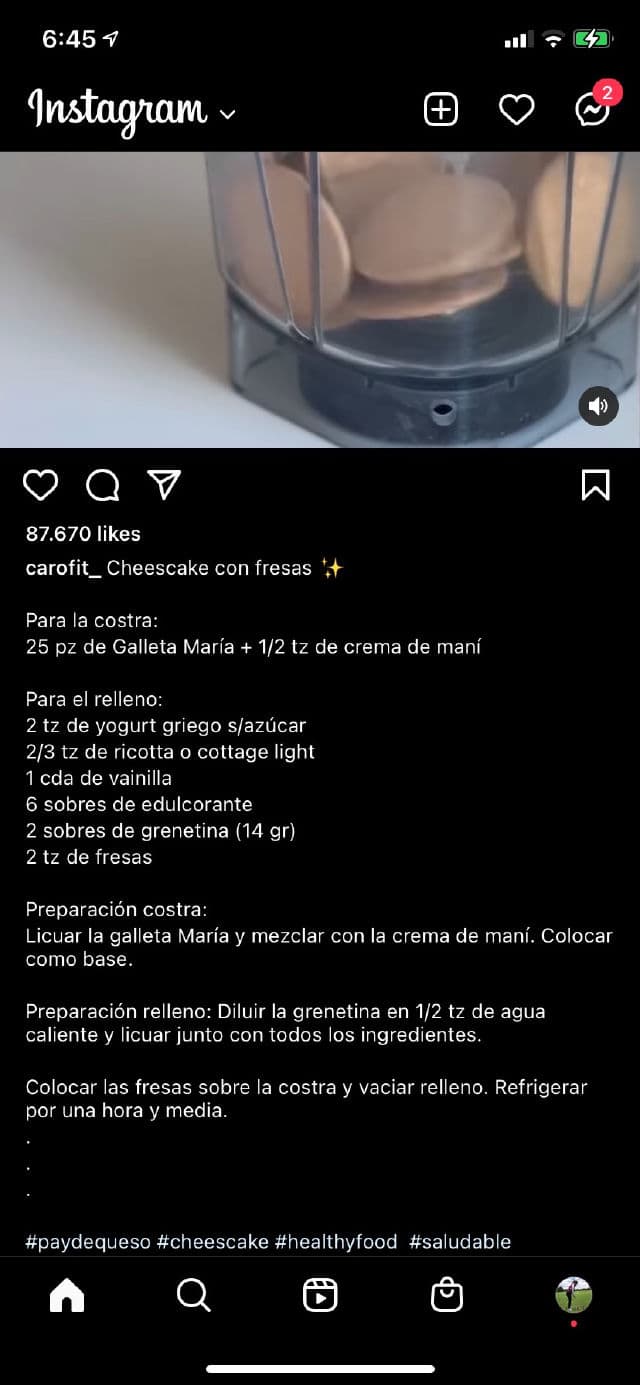Create a new post

point(440,109)
